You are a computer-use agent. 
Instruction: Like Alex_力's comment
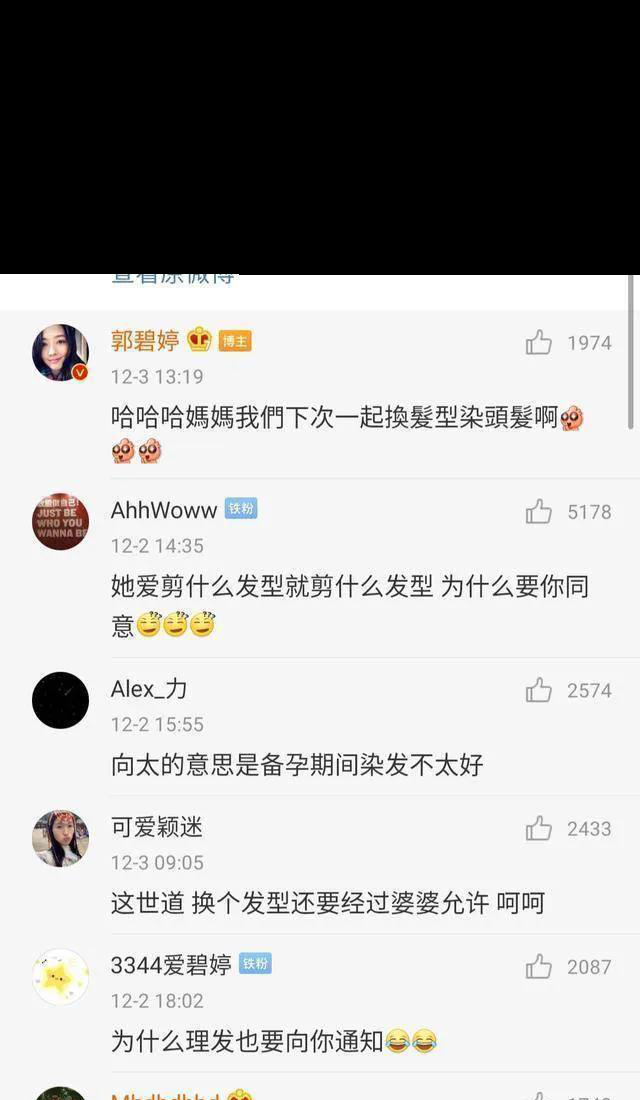pos(539,690)
